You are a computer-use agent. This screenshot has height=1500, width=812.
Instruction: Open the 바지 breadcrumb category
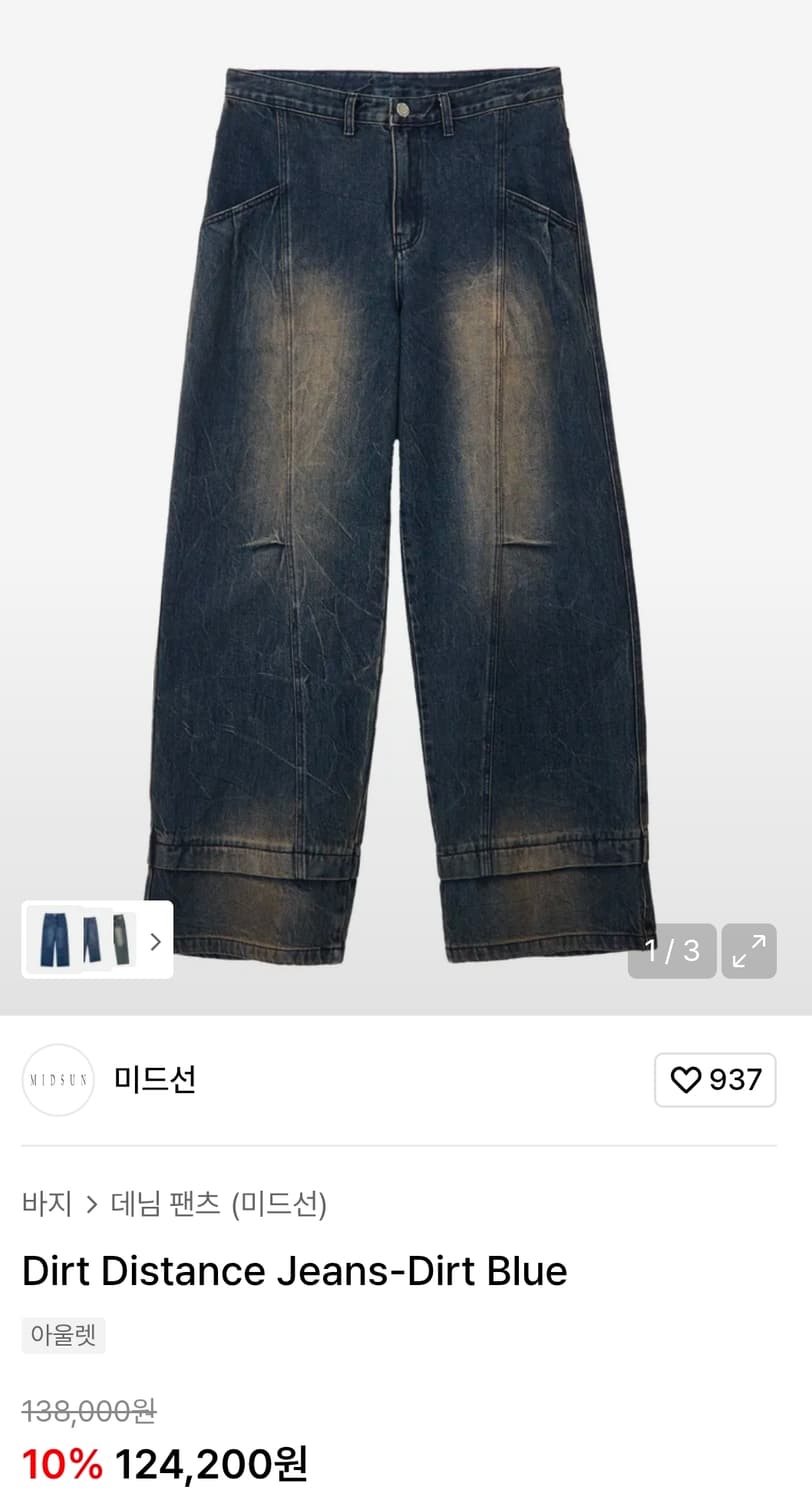click(45, 1205)
